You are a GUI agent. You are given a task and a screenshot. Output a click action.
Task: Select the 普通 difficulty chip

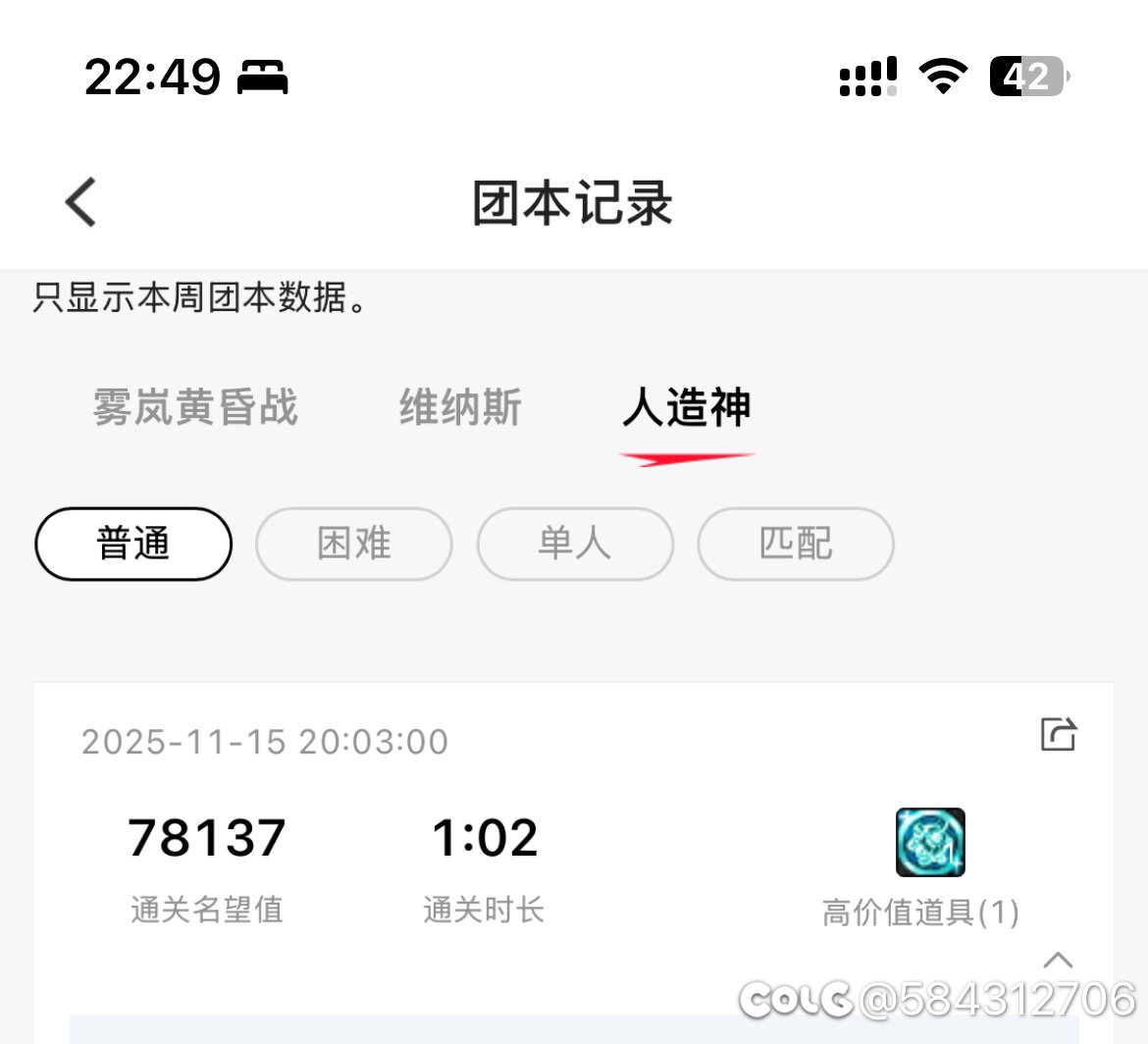[133, 544]
